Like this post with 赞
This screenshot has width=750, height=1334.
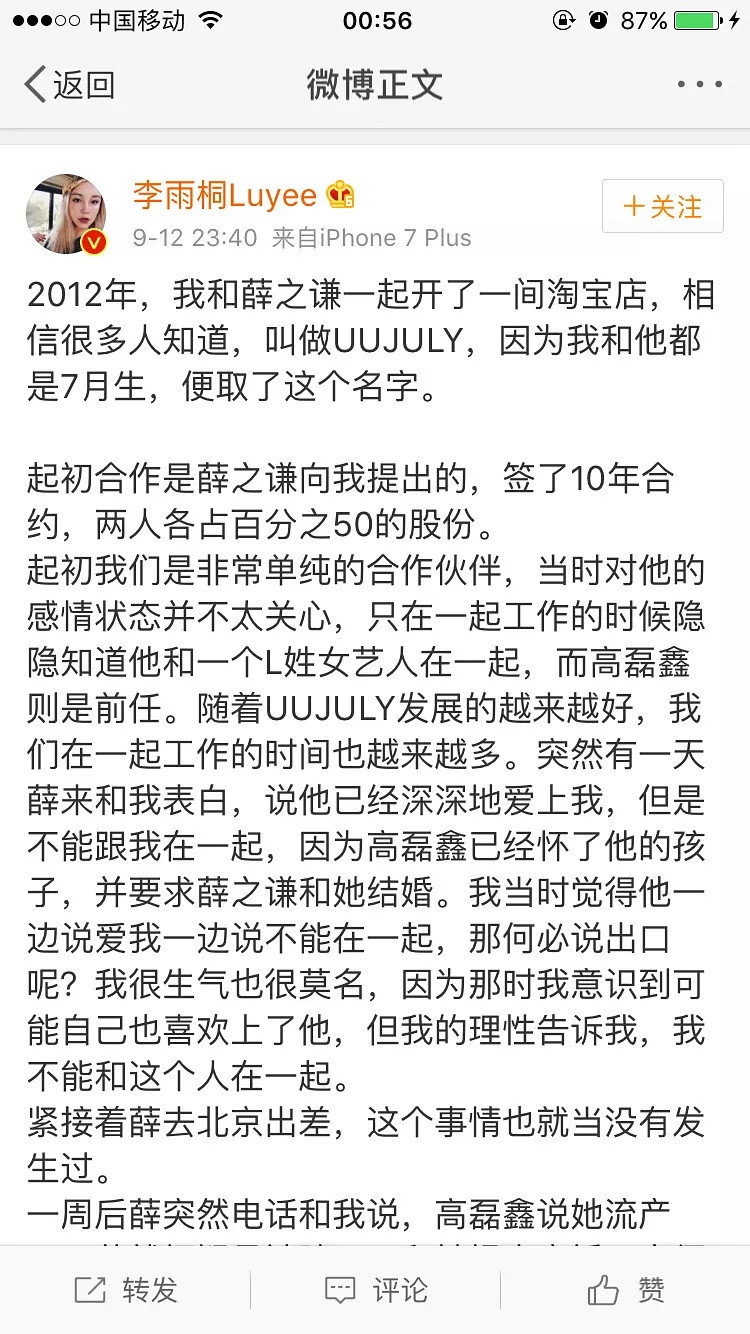click(x=625, y=1290)
